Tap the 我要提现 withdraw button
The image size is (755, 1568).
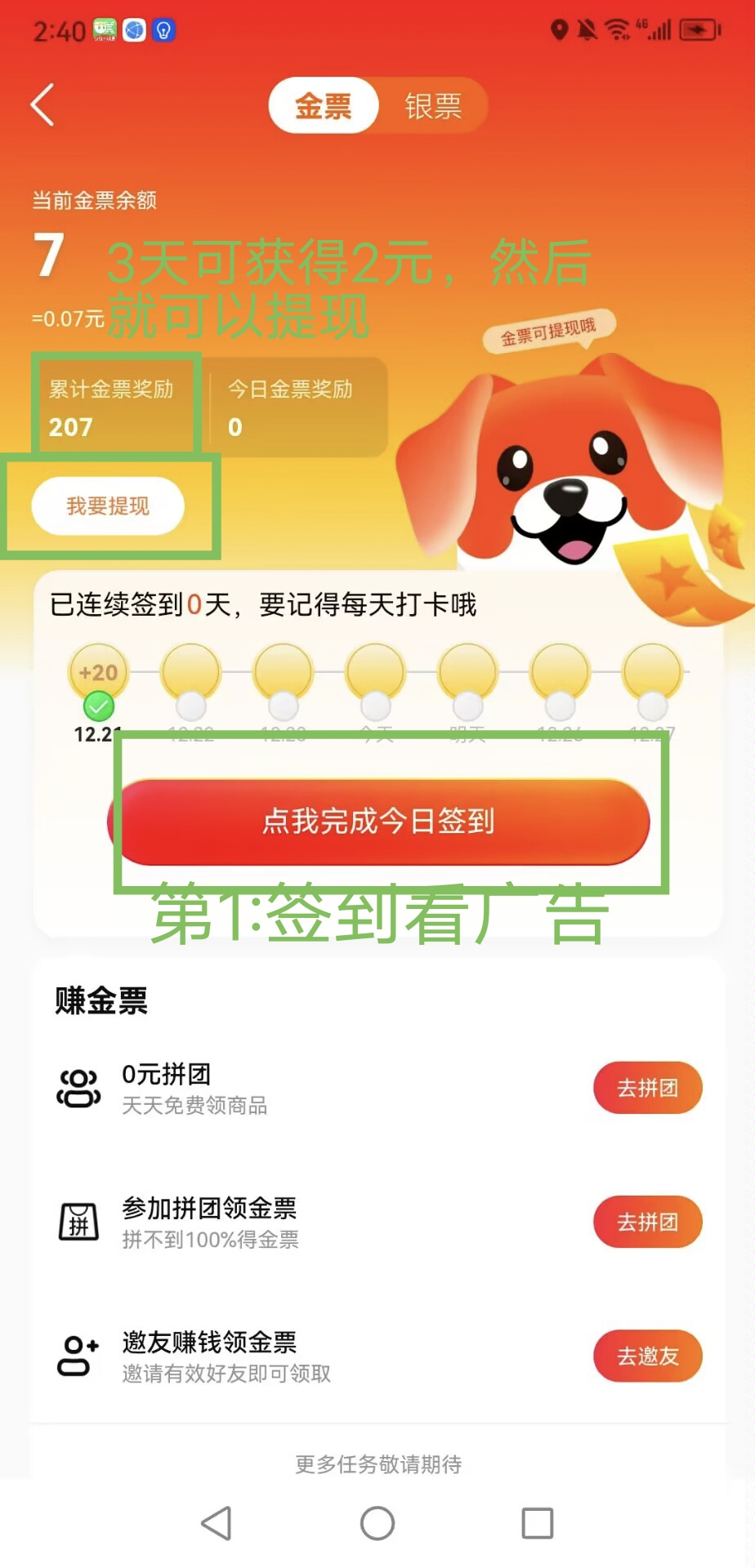(x=108, y=506)
